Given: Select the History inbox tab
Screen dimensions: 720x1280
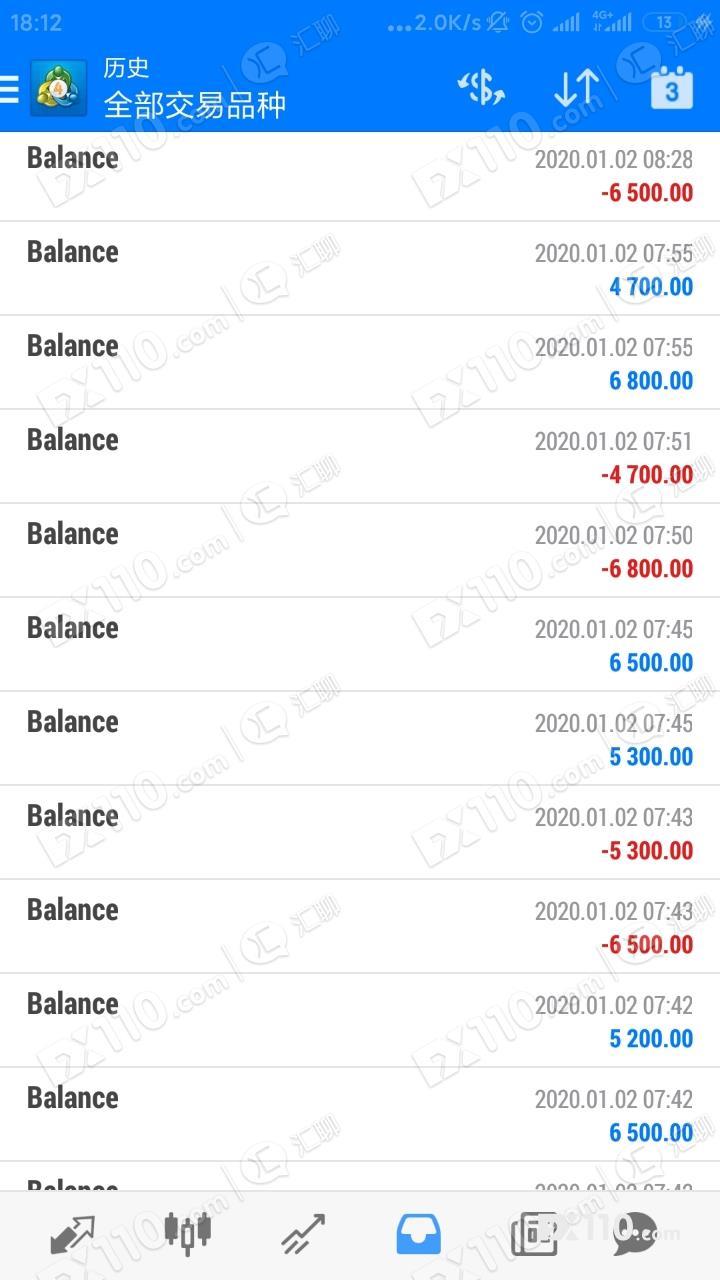Looking at the screenshot, I should pyautogui.click(x=418, y=1234).
